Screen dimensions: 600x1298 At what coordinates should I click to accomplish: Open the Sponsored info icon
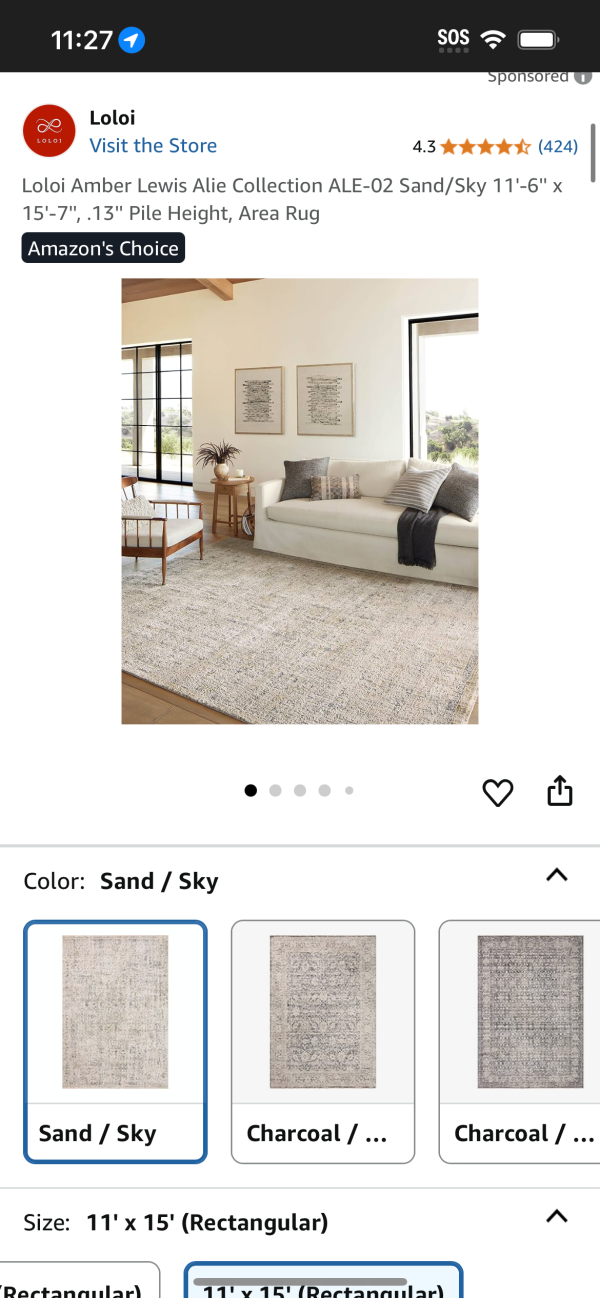[x=583, y=77]
